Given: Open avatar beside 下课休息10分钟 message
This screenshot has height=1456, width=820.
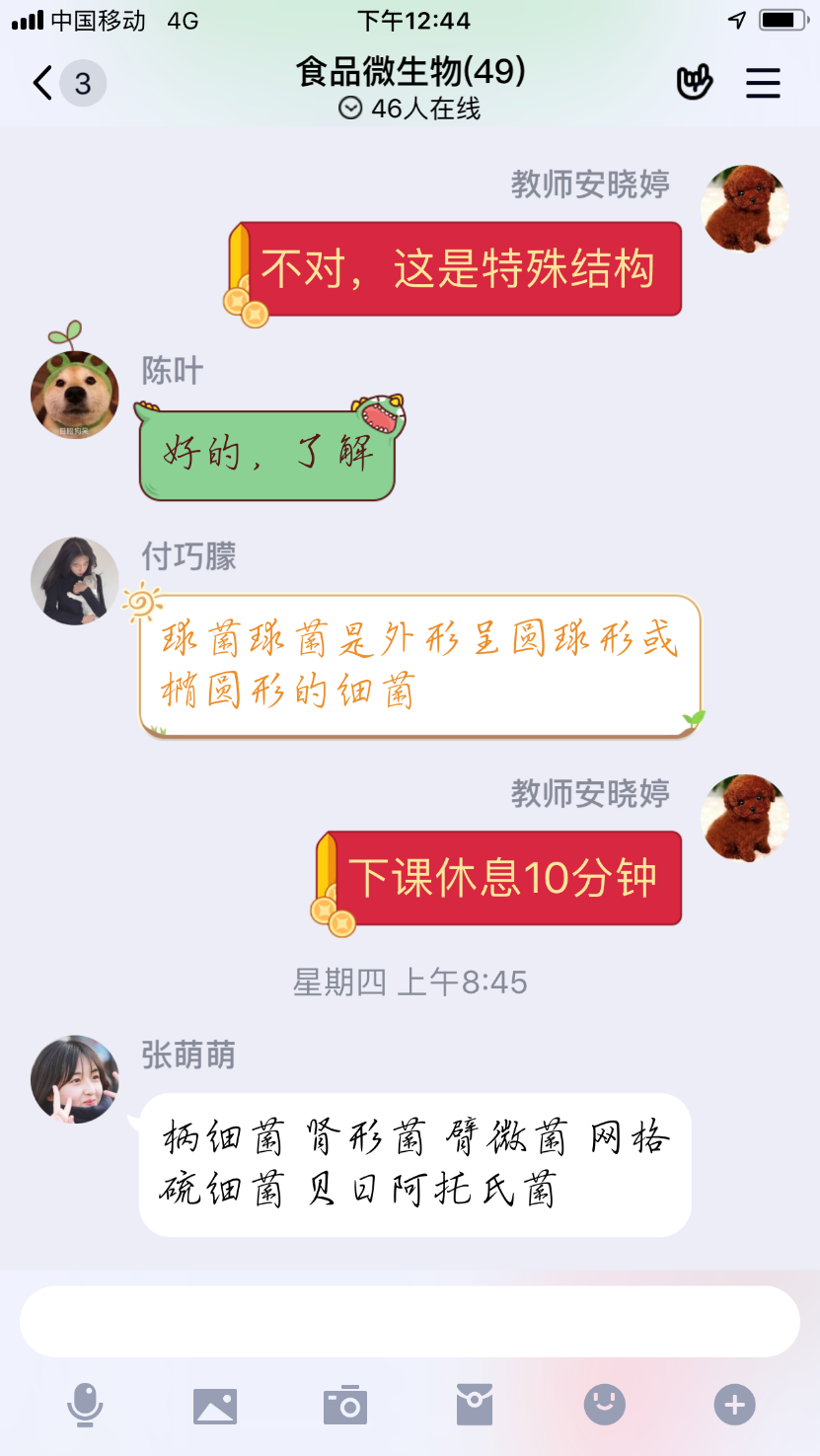Looking at the screenshot, I should (744, 818).
